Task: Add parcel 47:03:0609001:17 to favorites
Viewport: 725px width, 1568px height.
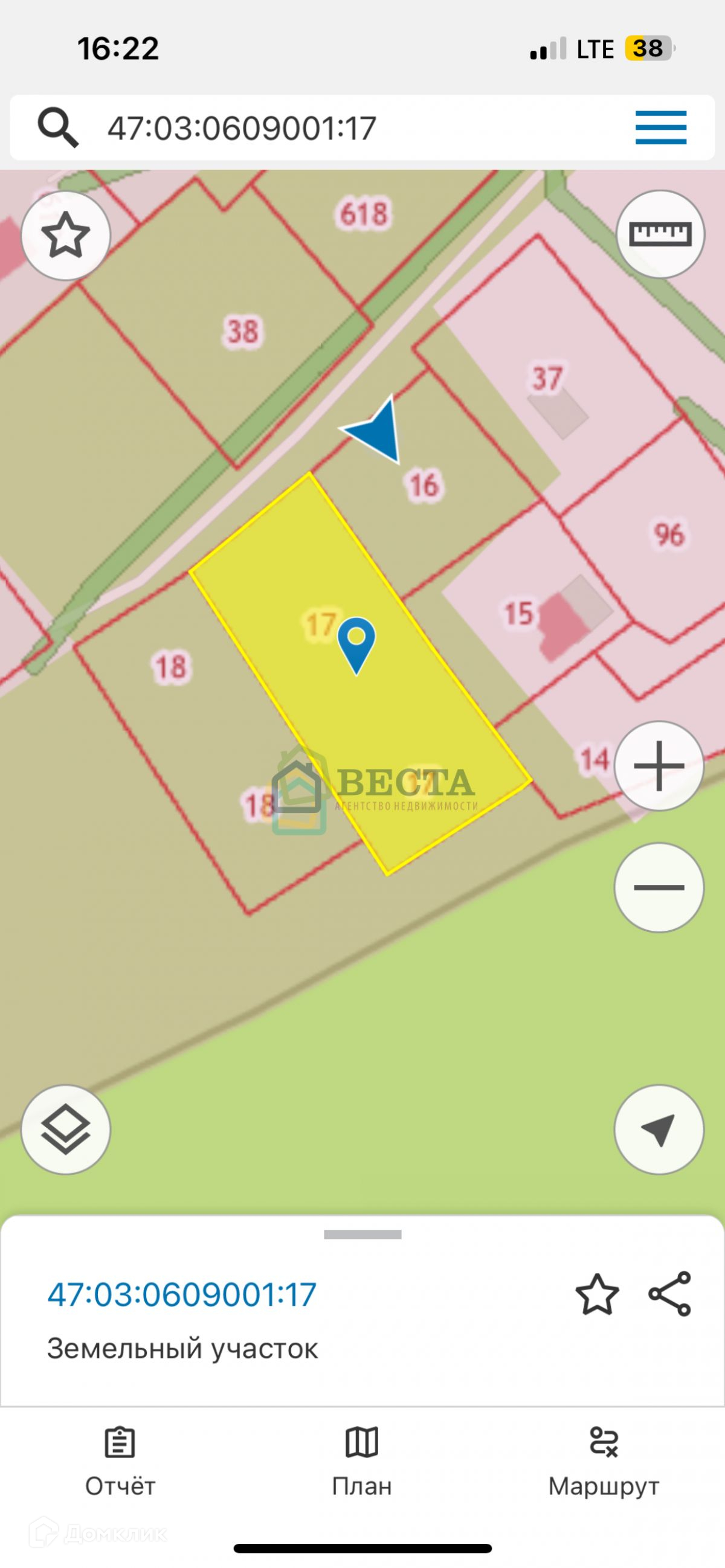Action: [597, 1294]
